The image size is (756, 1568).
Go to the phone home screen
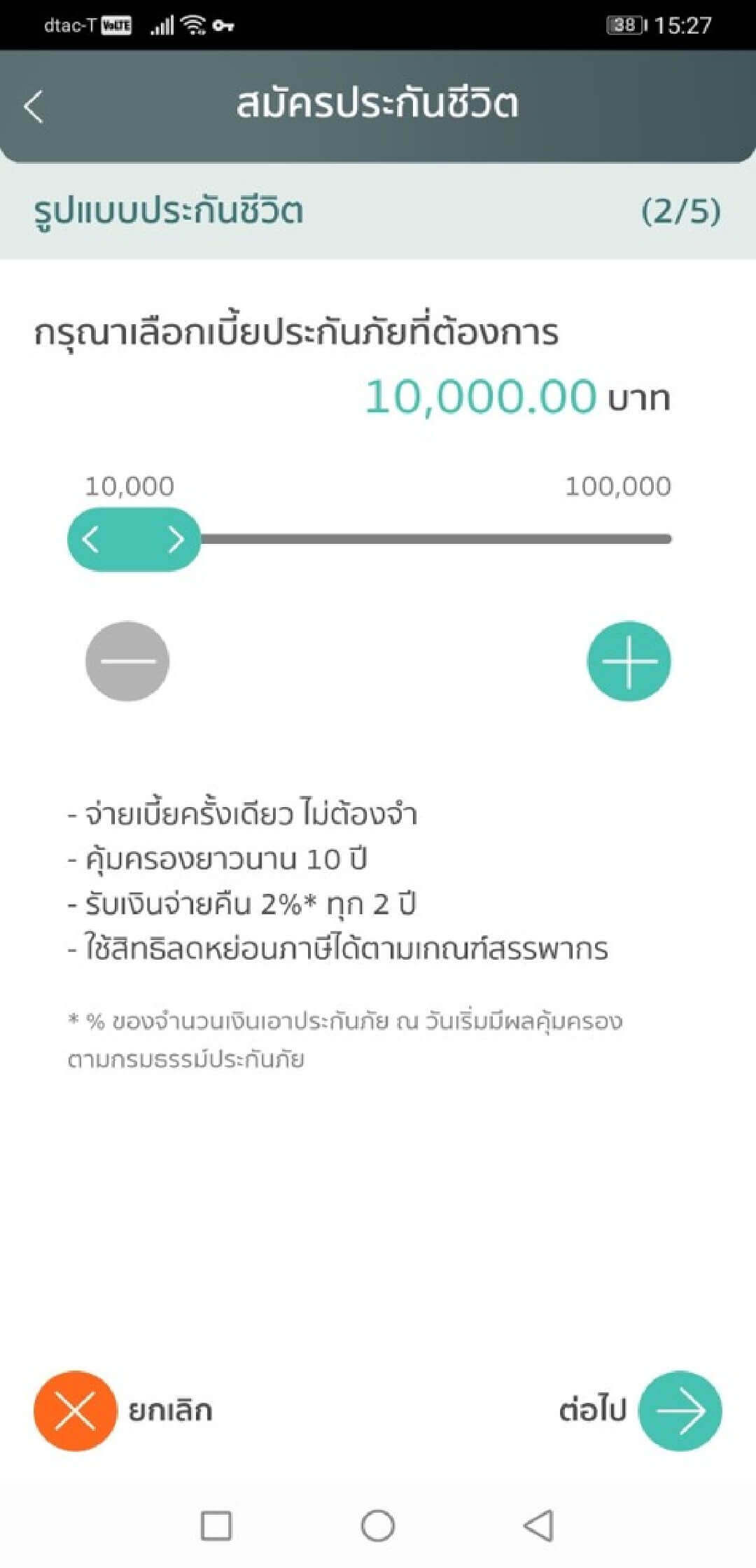point(378,1526)
